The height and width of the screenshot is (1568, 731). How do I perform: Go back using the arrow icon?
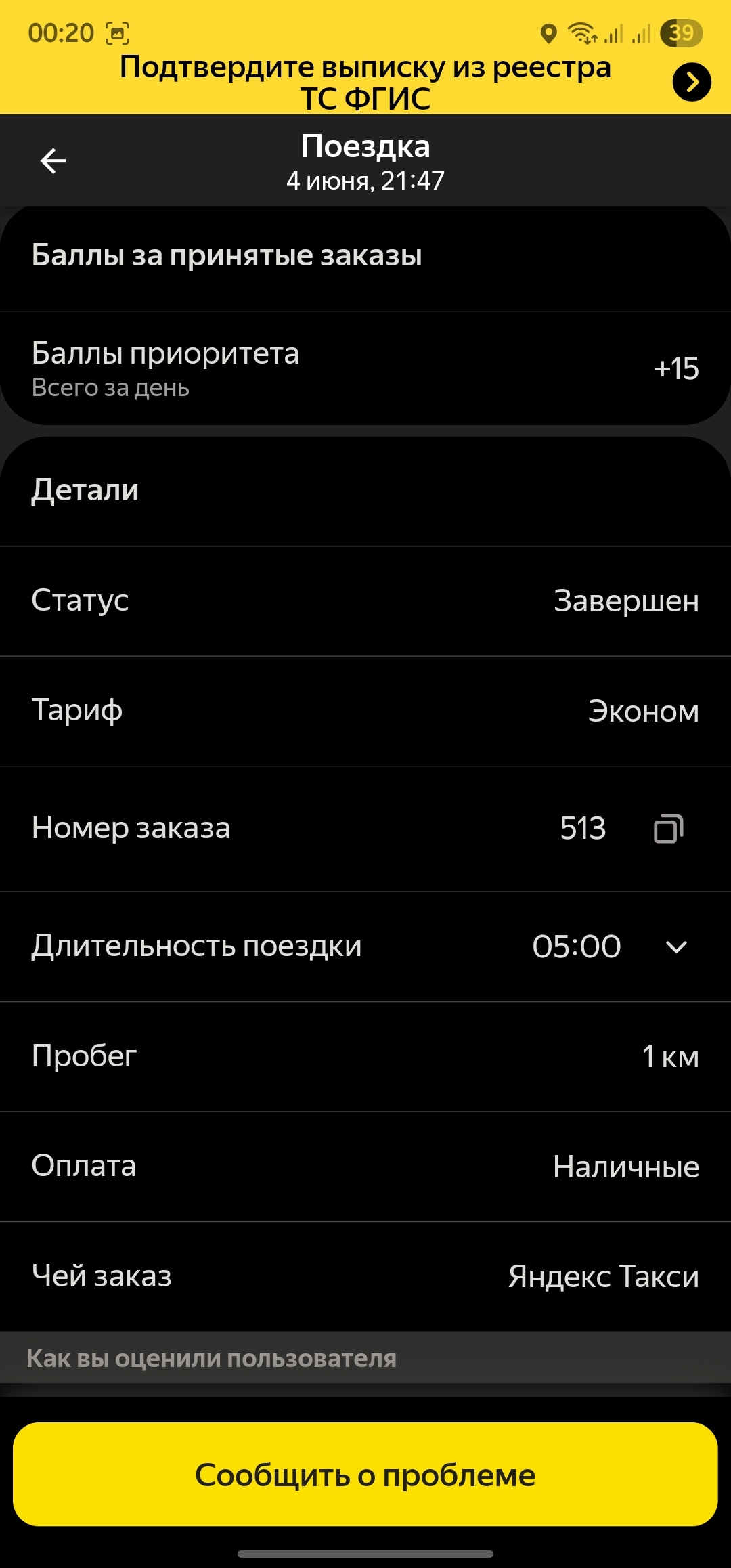pos(53,161)
